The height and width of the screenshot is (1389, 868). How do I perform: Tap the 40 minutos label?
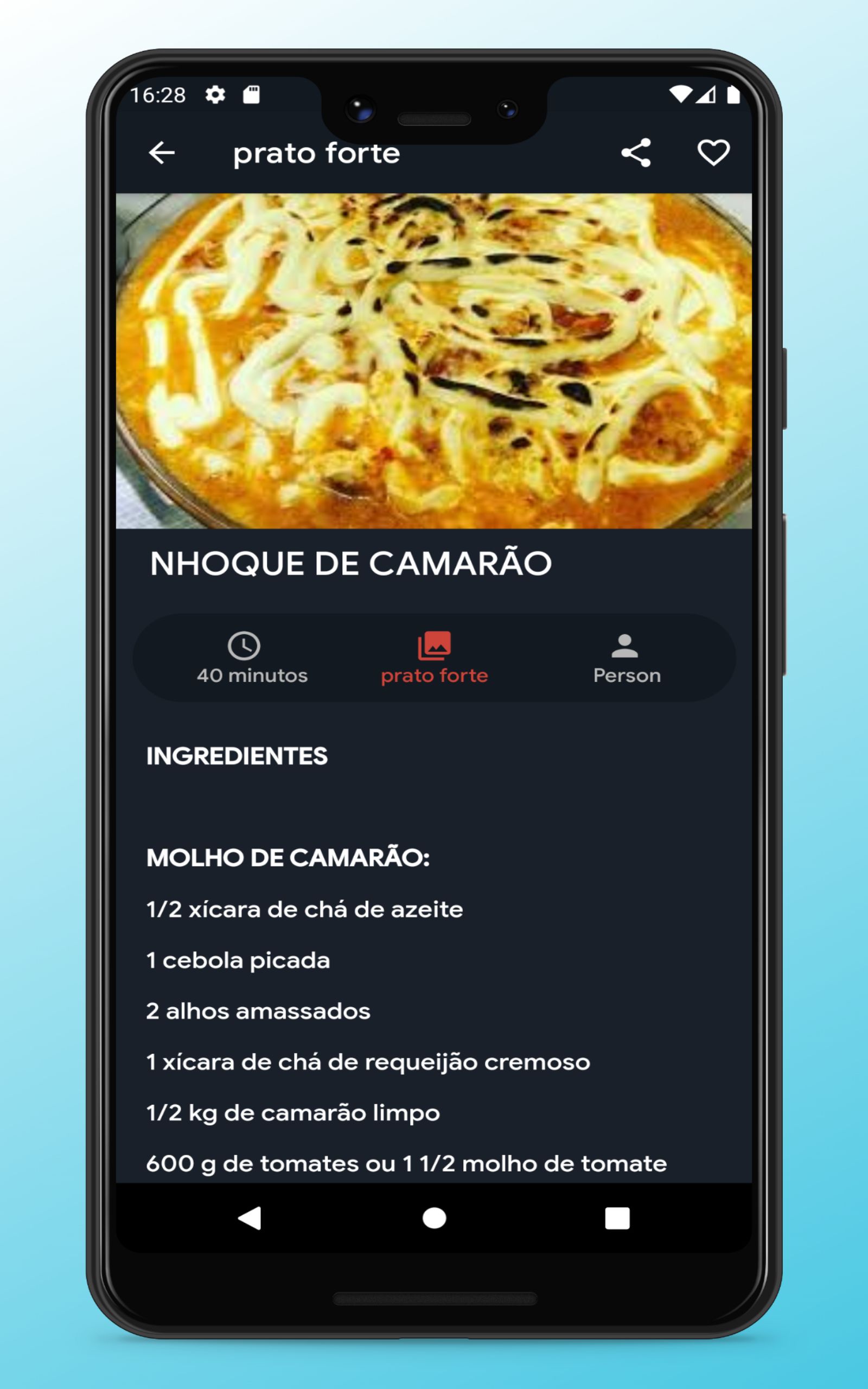253,676
